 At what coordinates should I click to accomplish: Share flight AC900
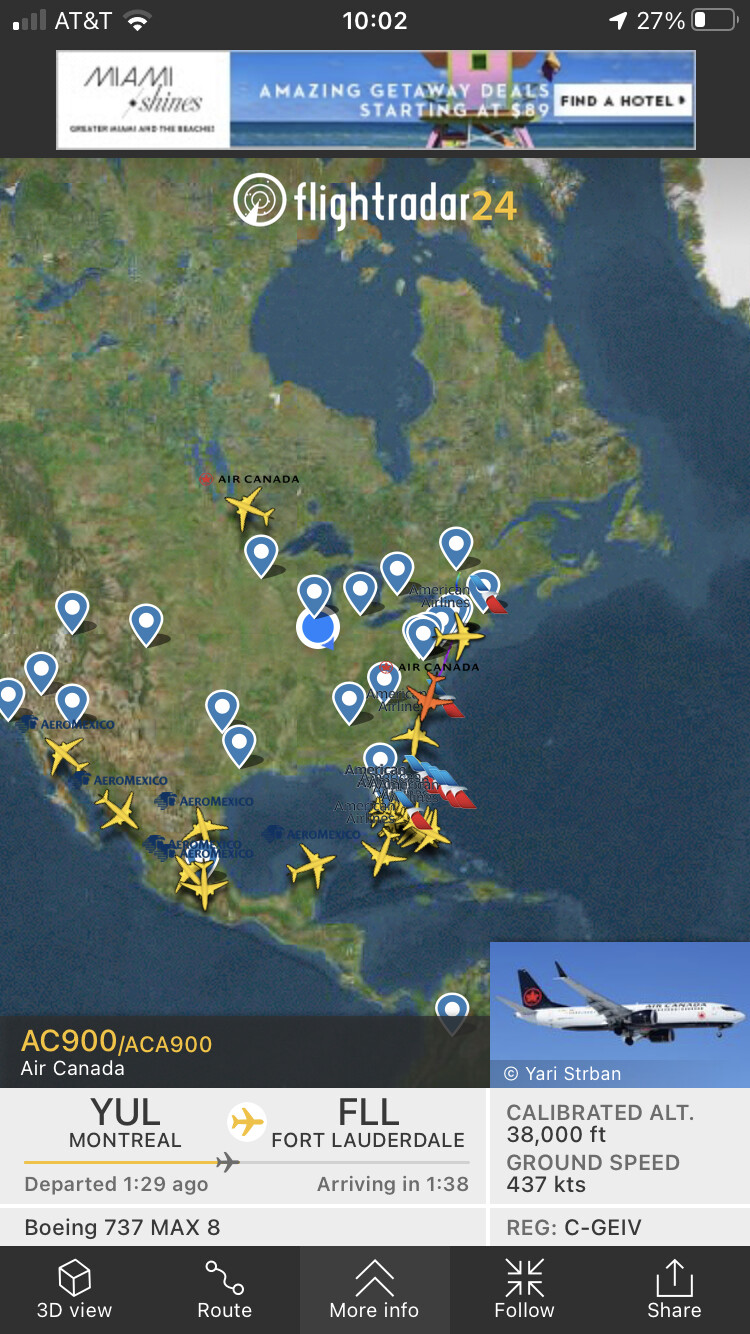pyautogui.click(x=674, y=1290)
